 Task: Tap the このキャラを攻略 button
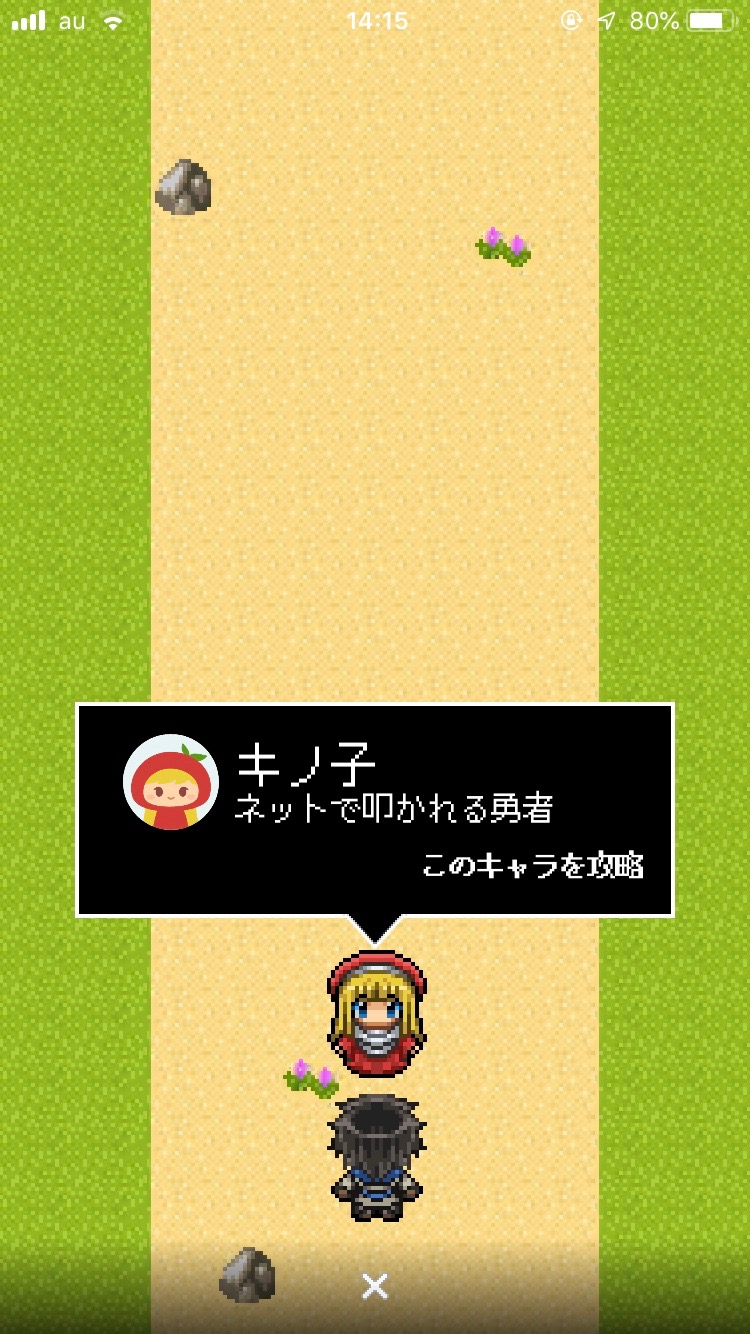pyautogui.click(x=532, y=865)
